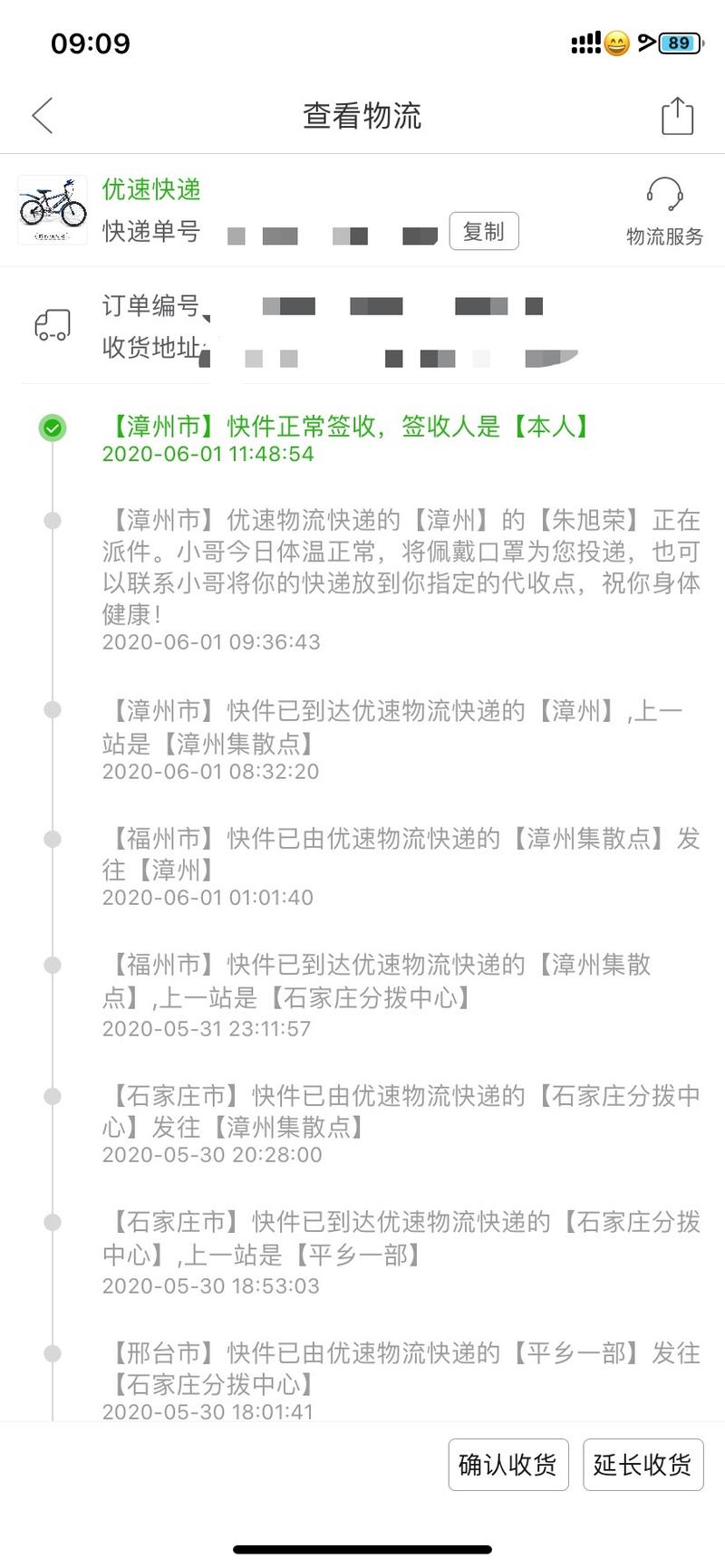Tap the timeline dot beside the 福州市 arrival entry
The height and width of the screenshot is (1568, 725).
(52, 964)
